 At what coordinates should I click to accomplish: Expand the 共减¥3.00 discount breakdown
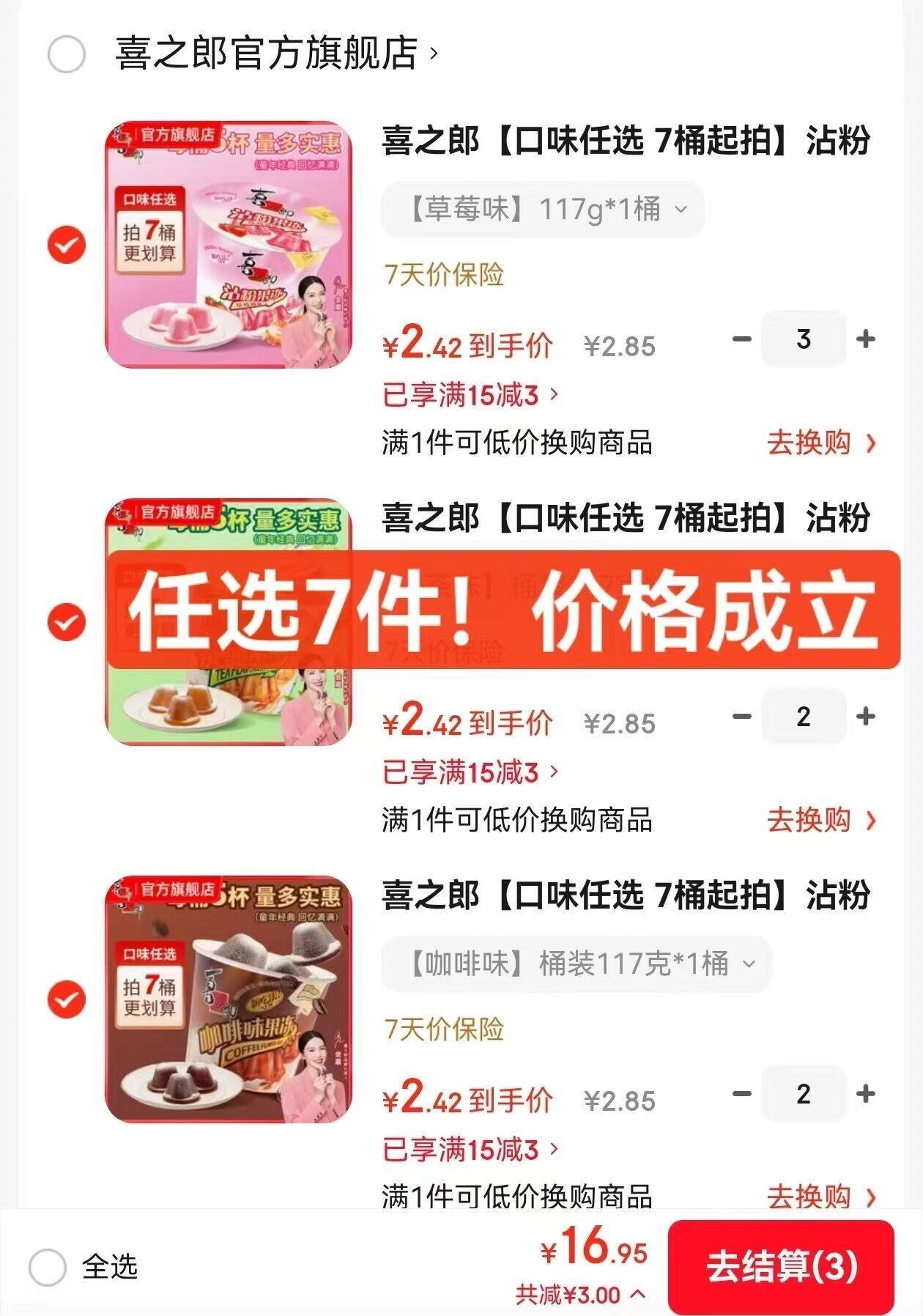point(580,1295)
